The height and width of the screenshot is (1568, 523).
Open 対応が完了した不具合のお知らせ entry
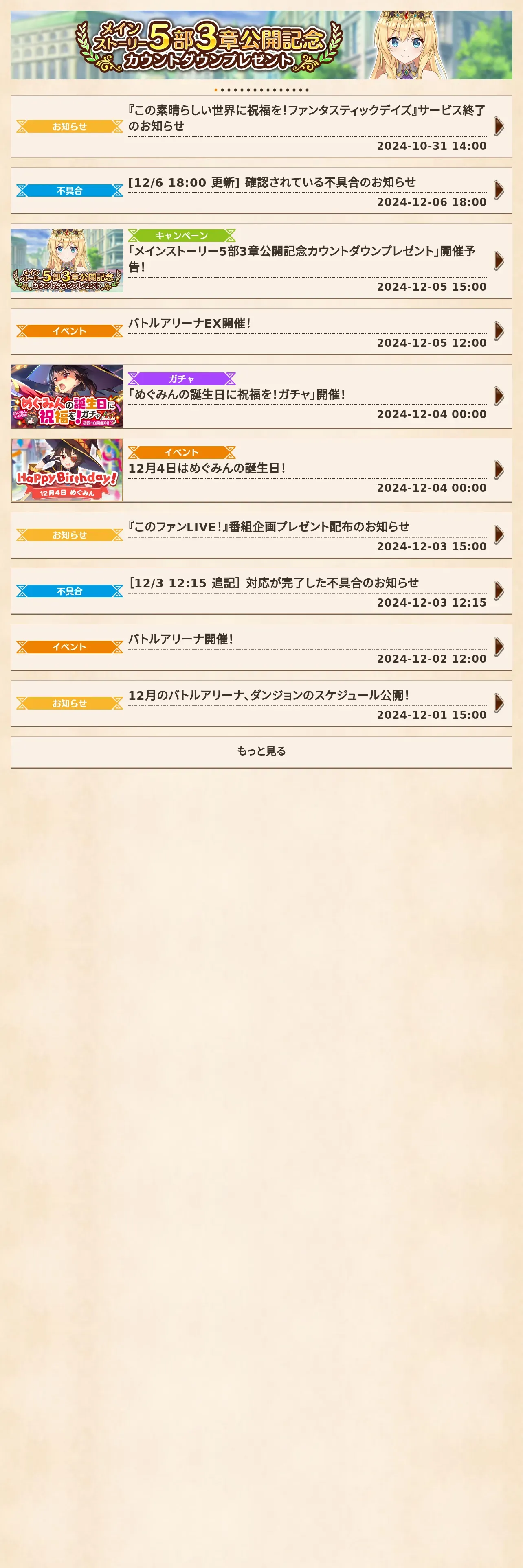click(261, 591)
